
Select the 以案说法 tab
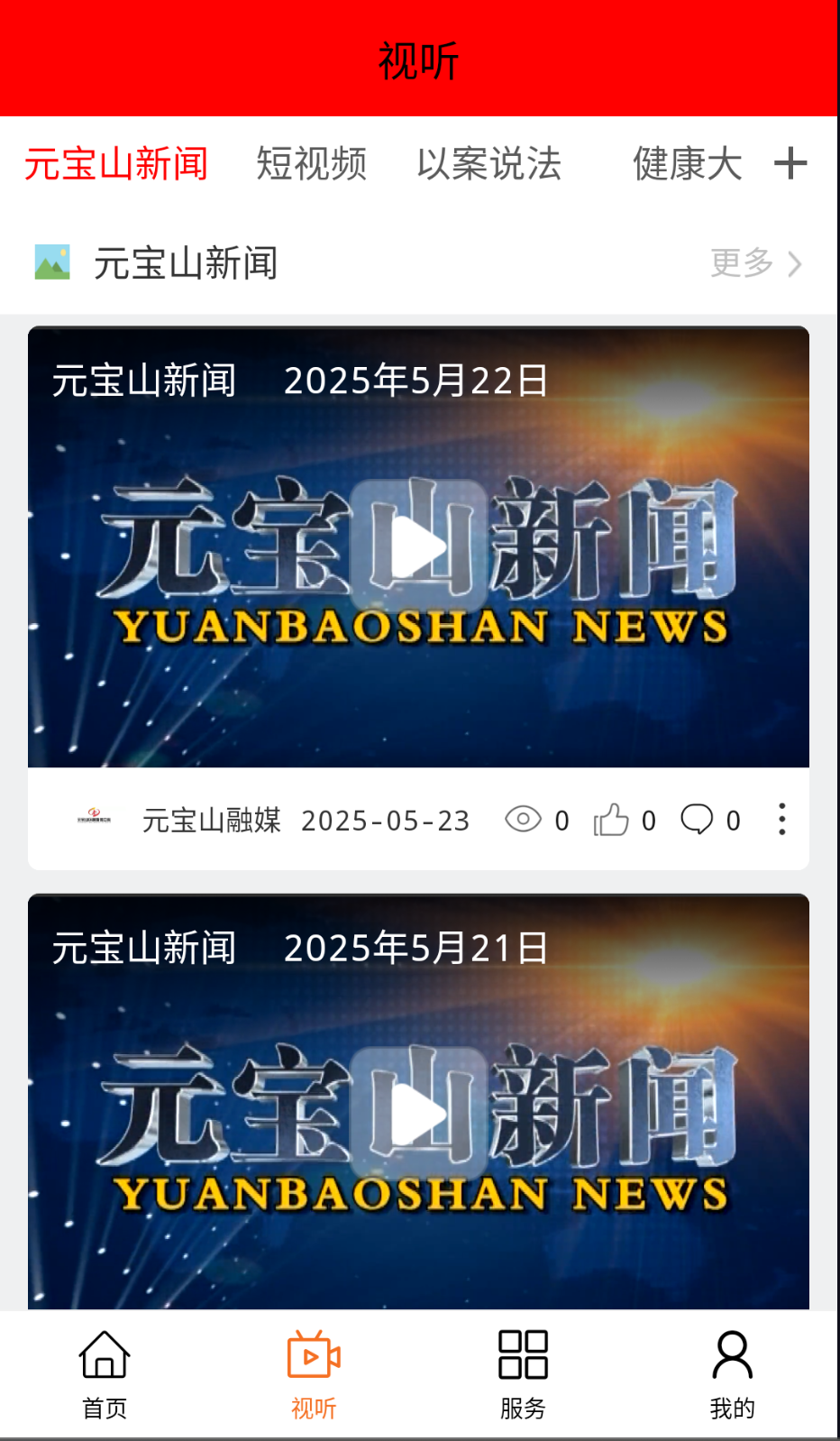tap(490, 164)
